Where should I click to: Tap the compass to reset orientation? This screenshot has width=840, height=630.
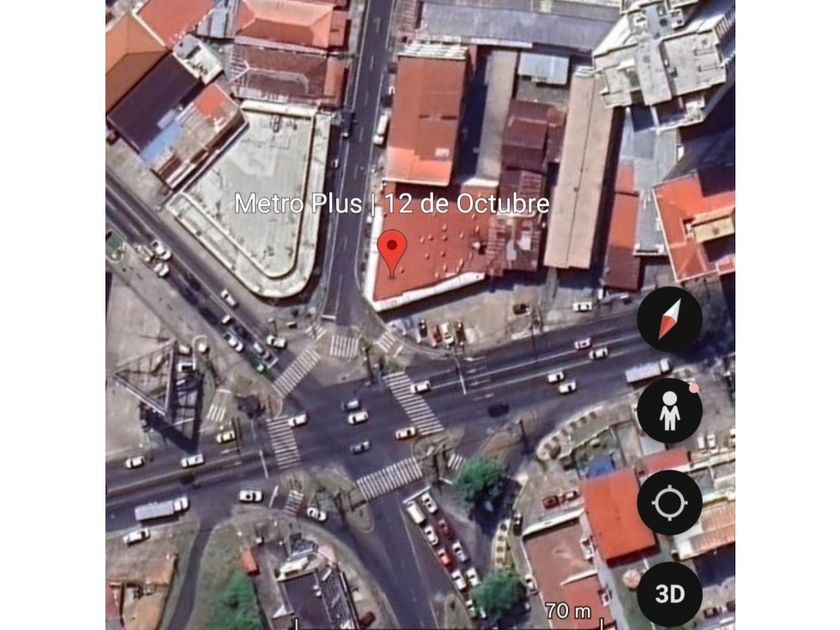(x=669, y=319)
